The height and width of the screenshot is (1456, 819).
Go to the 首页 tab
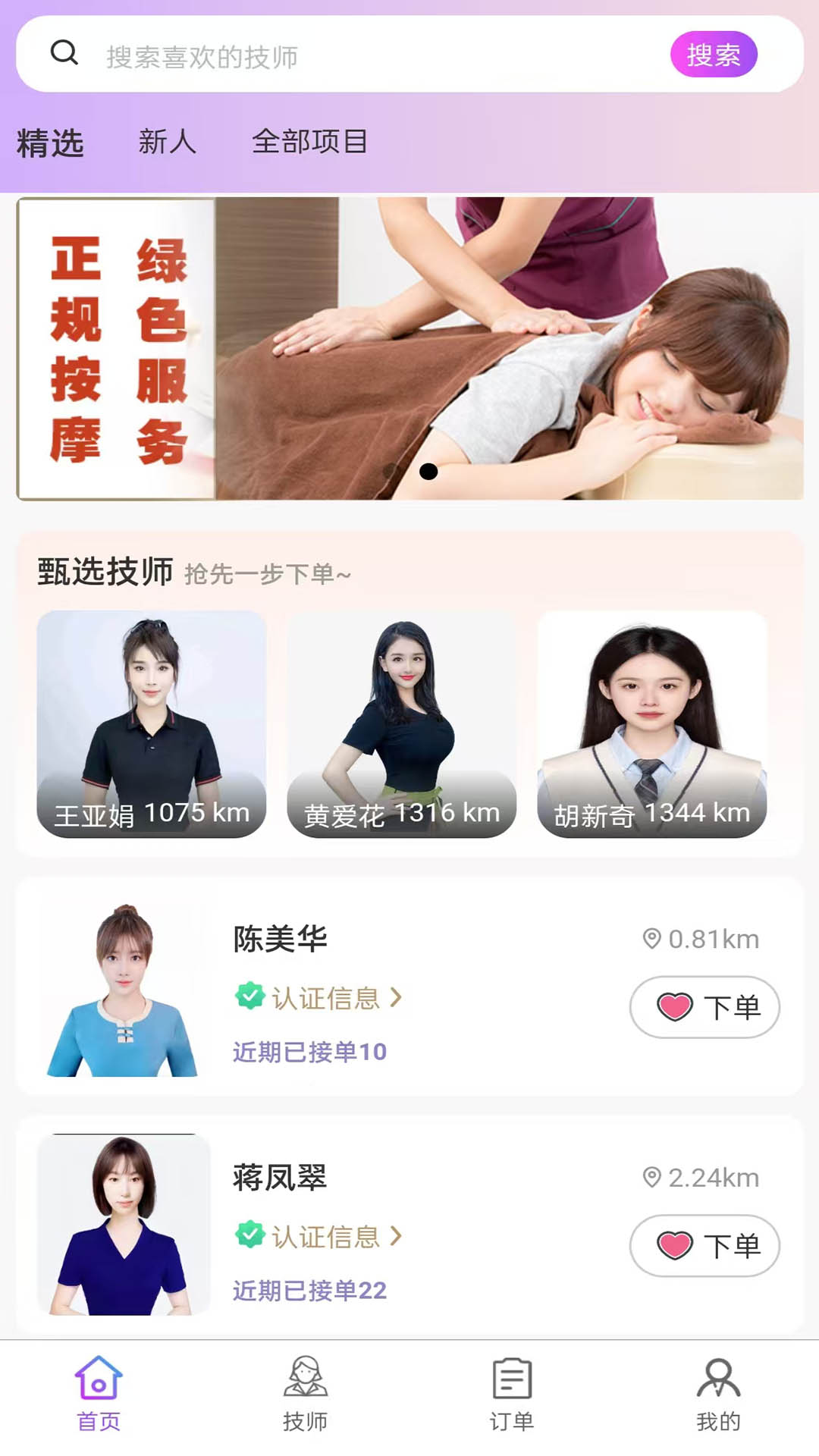click(x=99, y=1394)
